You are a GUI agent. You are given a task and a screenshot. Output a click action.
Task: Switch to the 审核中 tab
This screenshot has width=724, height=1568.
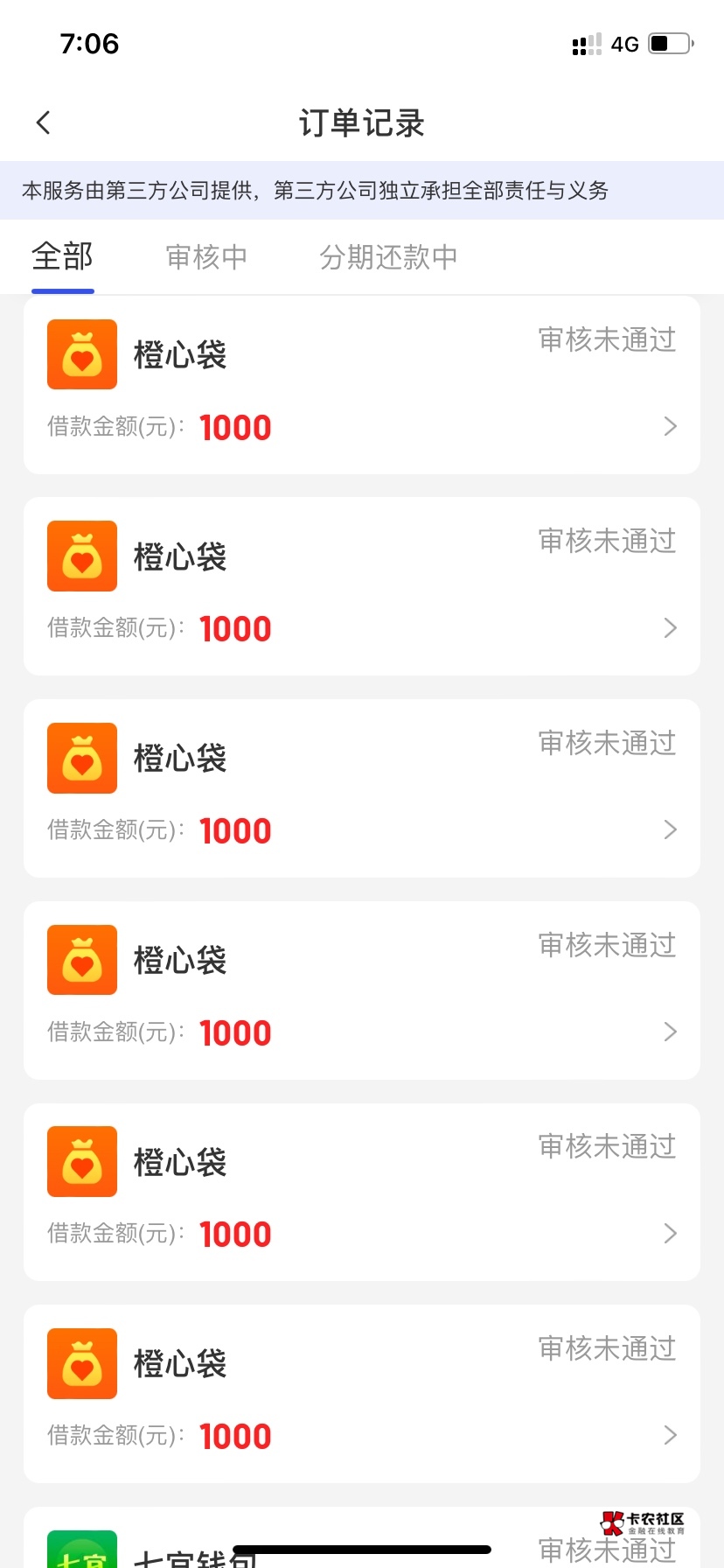[206, 257]
